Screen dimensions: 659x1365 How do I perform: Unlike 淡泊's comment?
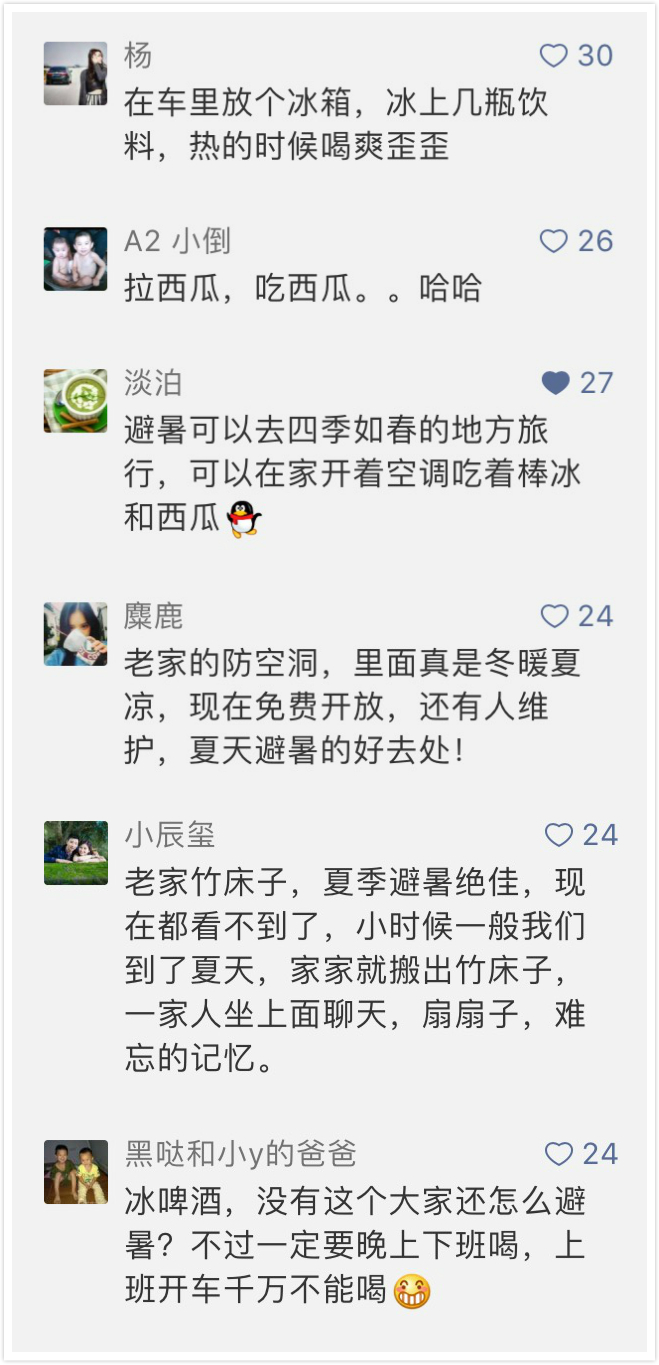click(555, 383)
